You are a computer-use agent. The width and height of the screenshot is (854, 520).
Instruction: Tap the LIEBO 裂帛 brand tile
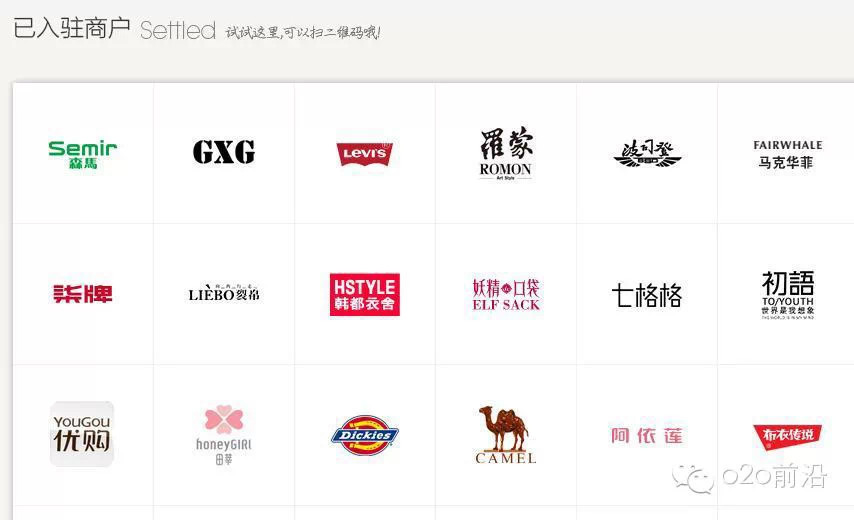[x=224, y=294]
